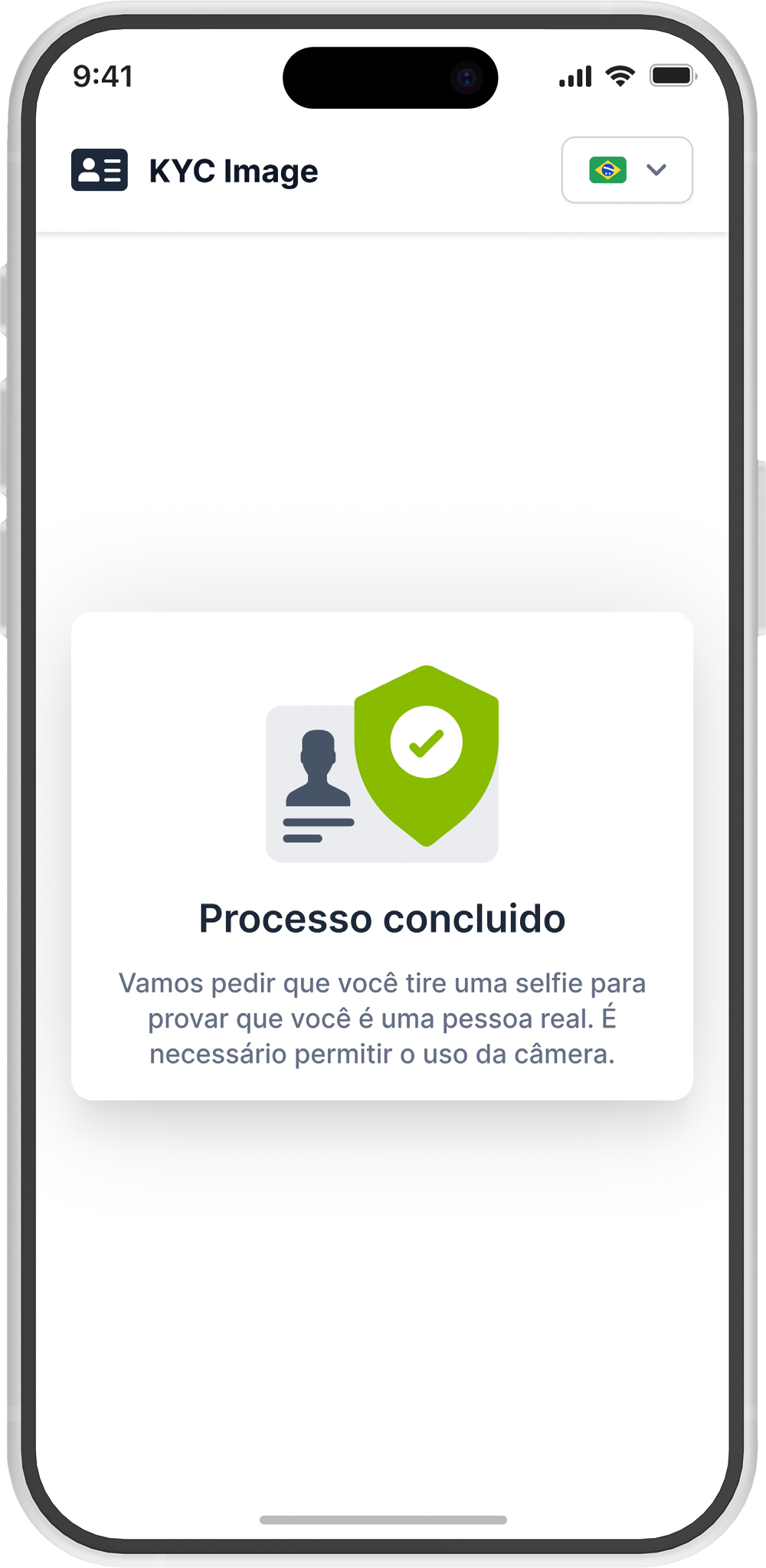Screen dimensions: 766x1568
Task: Click the chevron next to the Brazil flag
Action: 656,170
